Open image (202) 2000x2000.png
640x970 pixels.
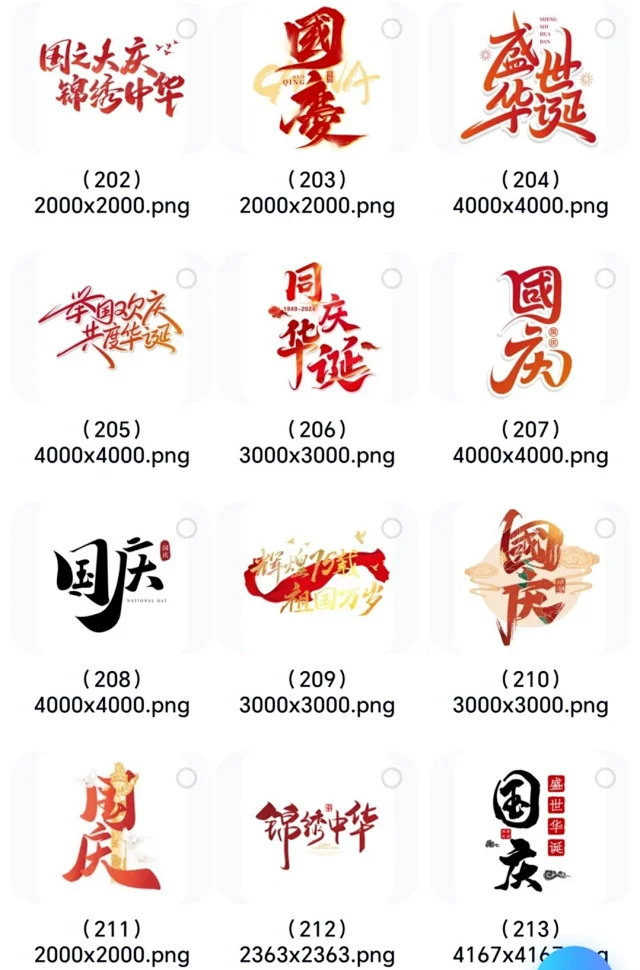pyautogui.click(x=111, y=80)
